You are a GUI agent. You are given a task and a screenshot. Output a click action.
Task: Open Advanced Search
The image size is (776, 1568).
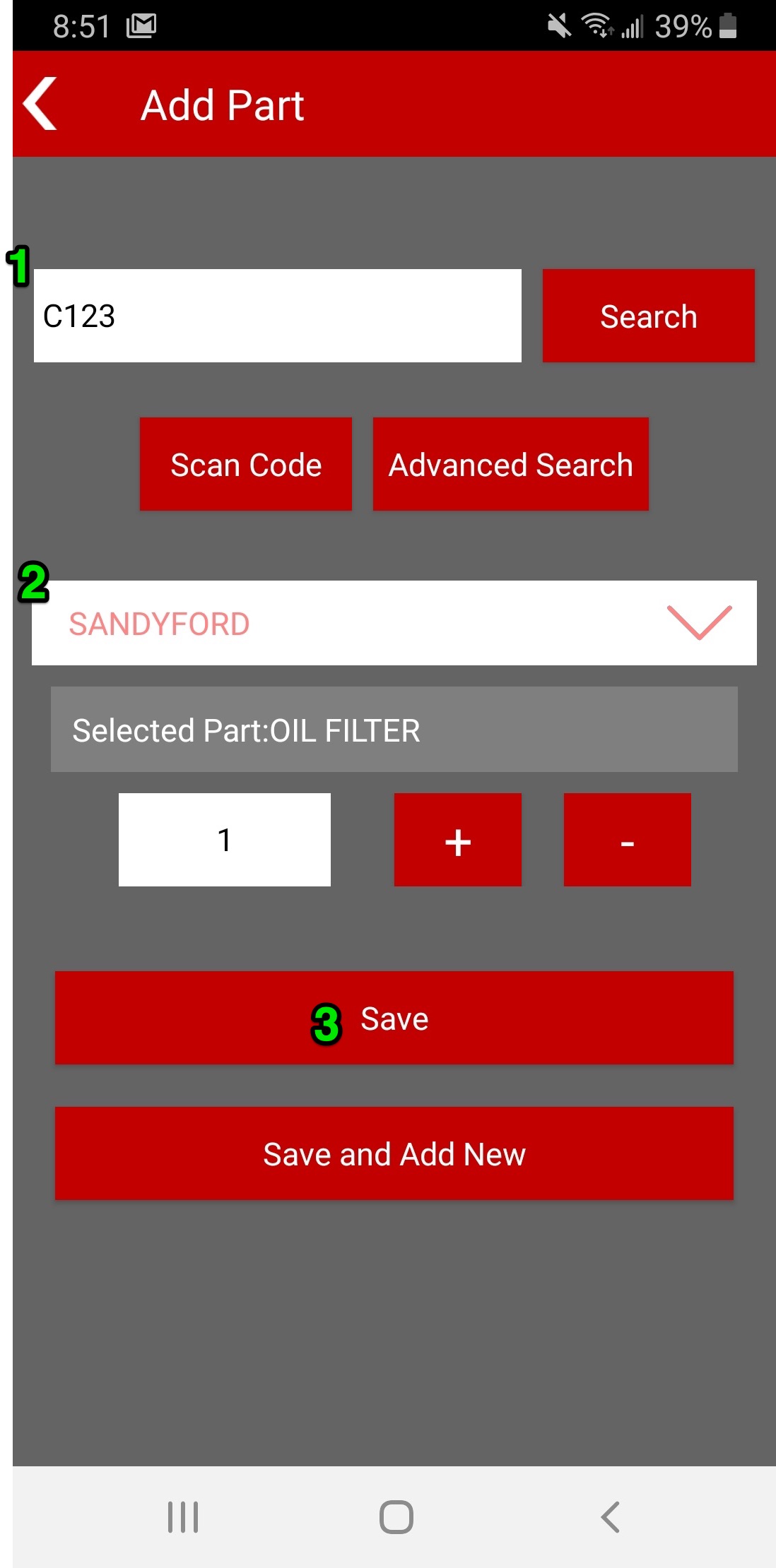[x=511, y=464]
